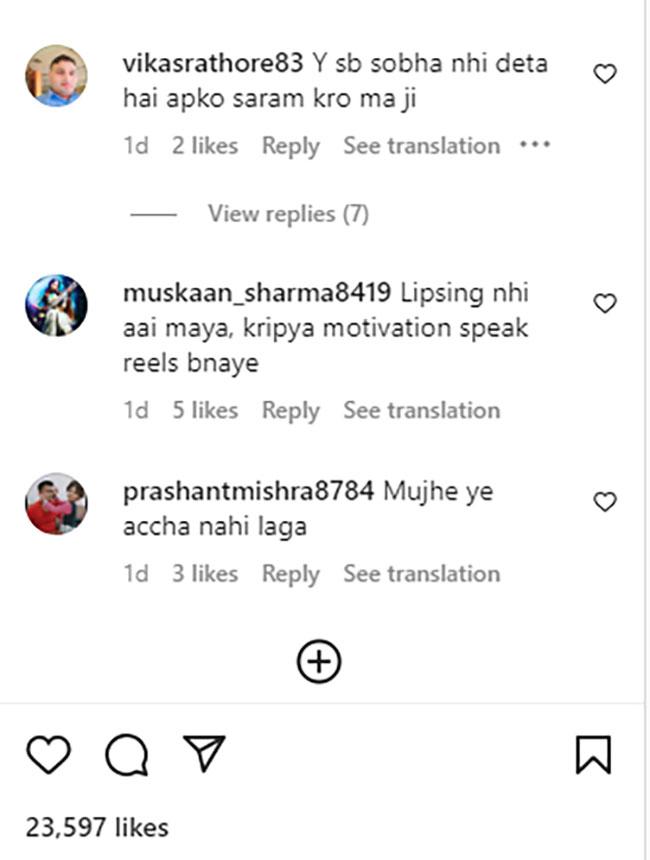See translation of prashantmishra8784's comment

tap(421, 574)
